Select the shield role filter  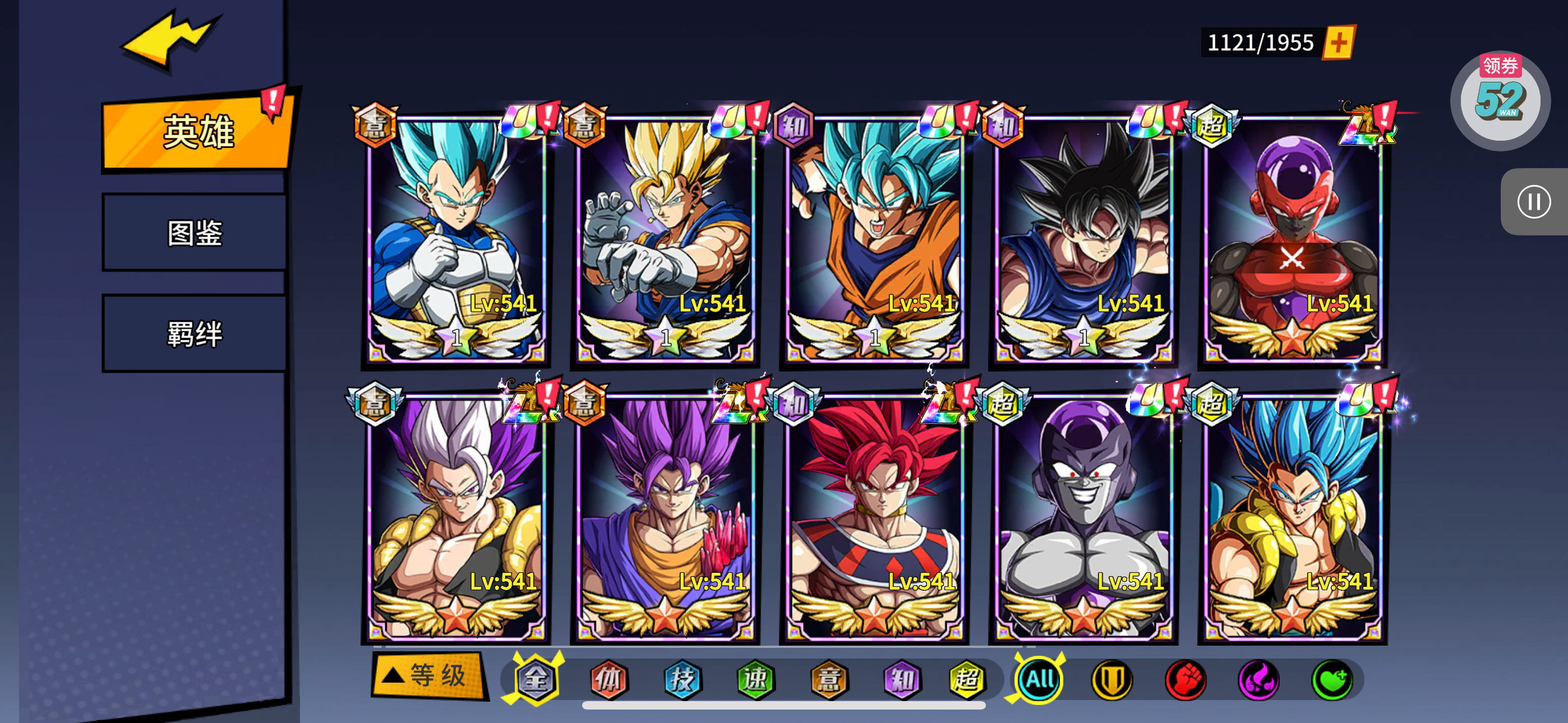click(x=1112, y=679)
